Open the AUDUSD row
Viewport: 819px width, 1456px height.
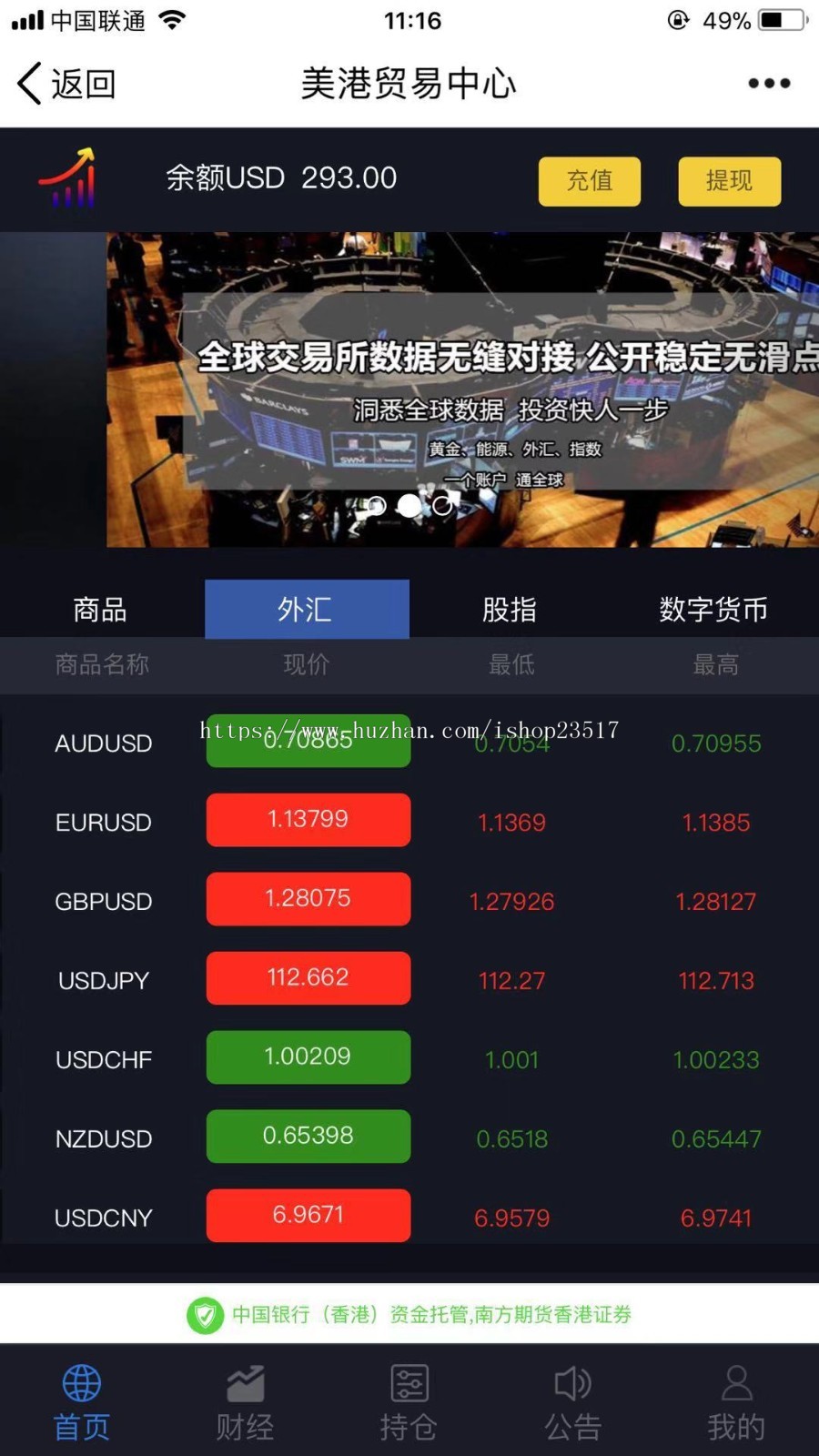(x=104, y=743)
